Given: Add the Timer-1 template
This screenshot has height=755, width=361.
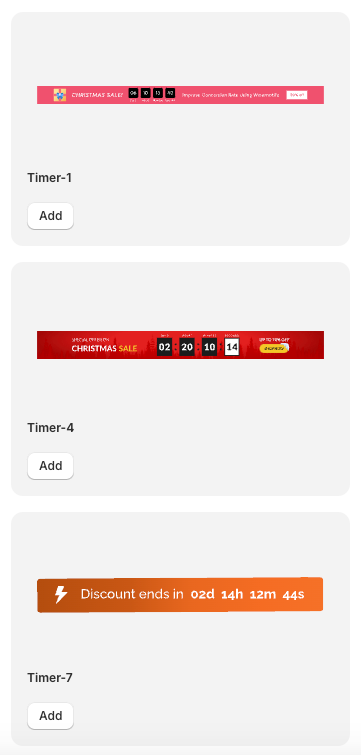Looking at the screenshot, I should [x=51, y=216].
